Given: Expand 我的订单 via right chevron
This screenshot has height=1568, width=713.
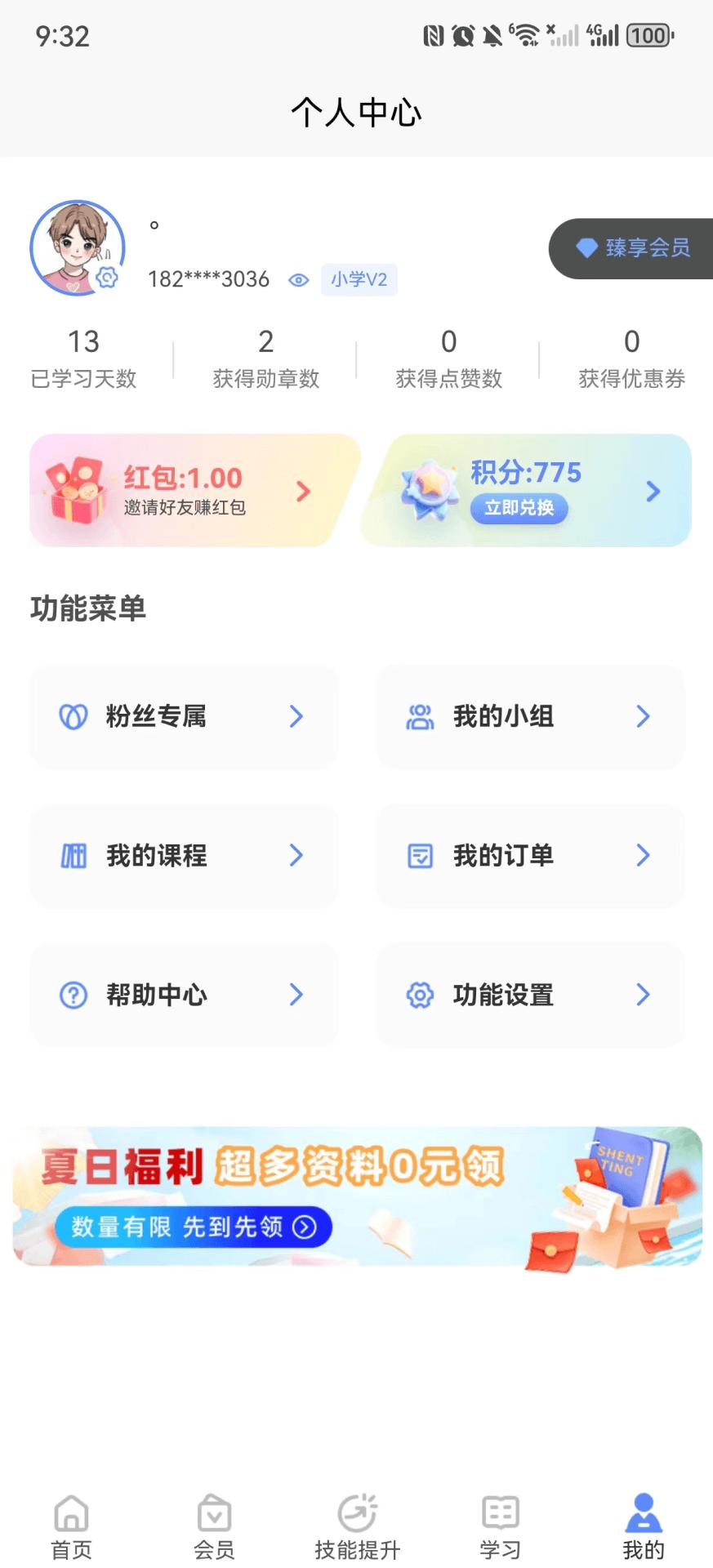Looking at the screenshot, I should 644,856.
